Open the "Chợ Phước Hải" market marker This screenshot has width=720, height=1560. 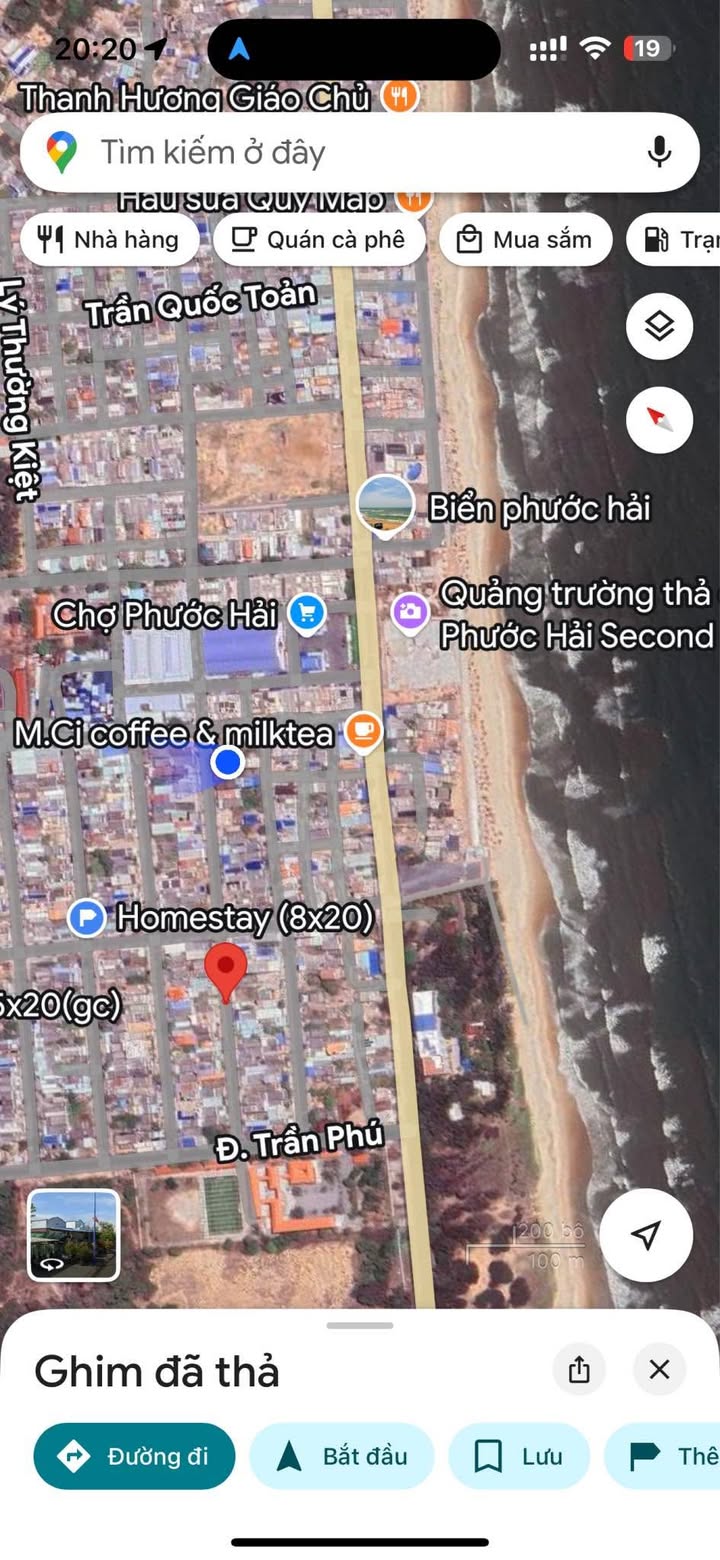306,613
